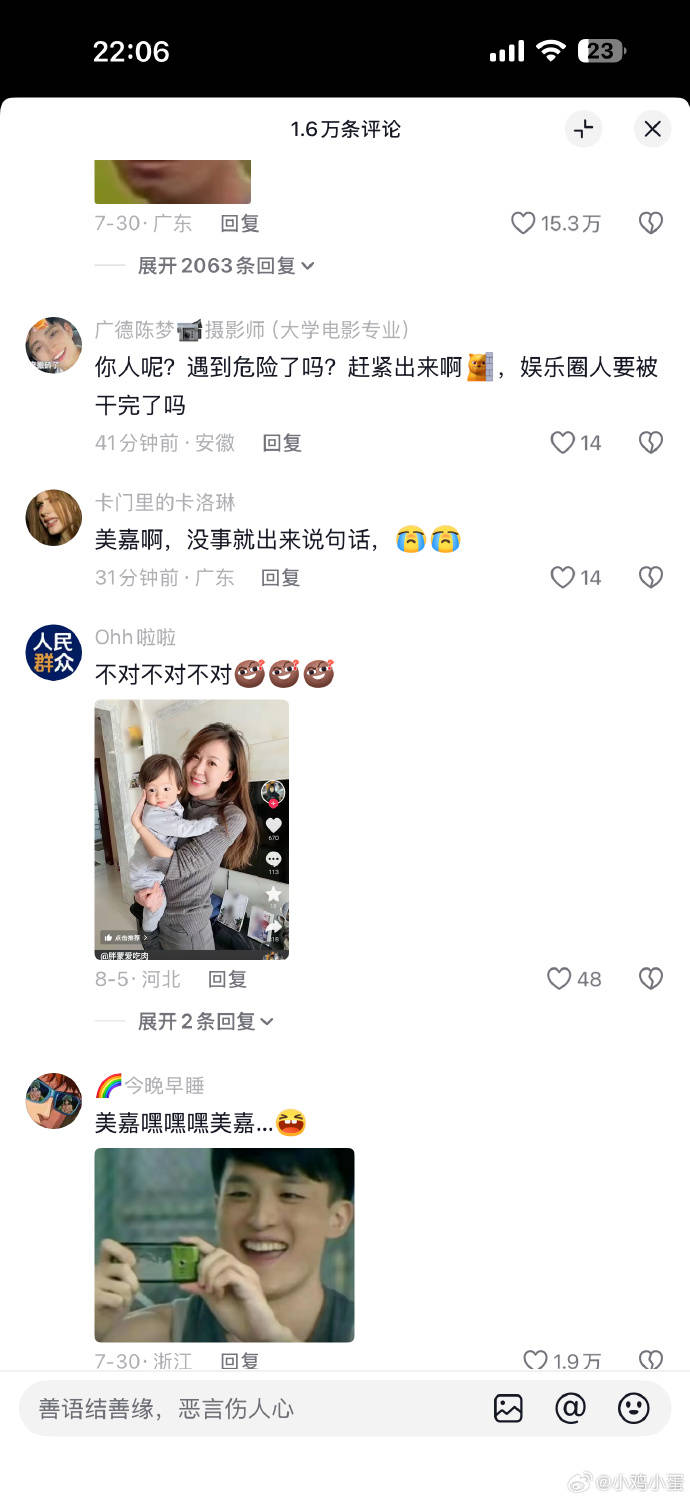Open 卡门里的卡洛琳's avatar
The width and height of the screenshot is (690, 1499).
53,518
